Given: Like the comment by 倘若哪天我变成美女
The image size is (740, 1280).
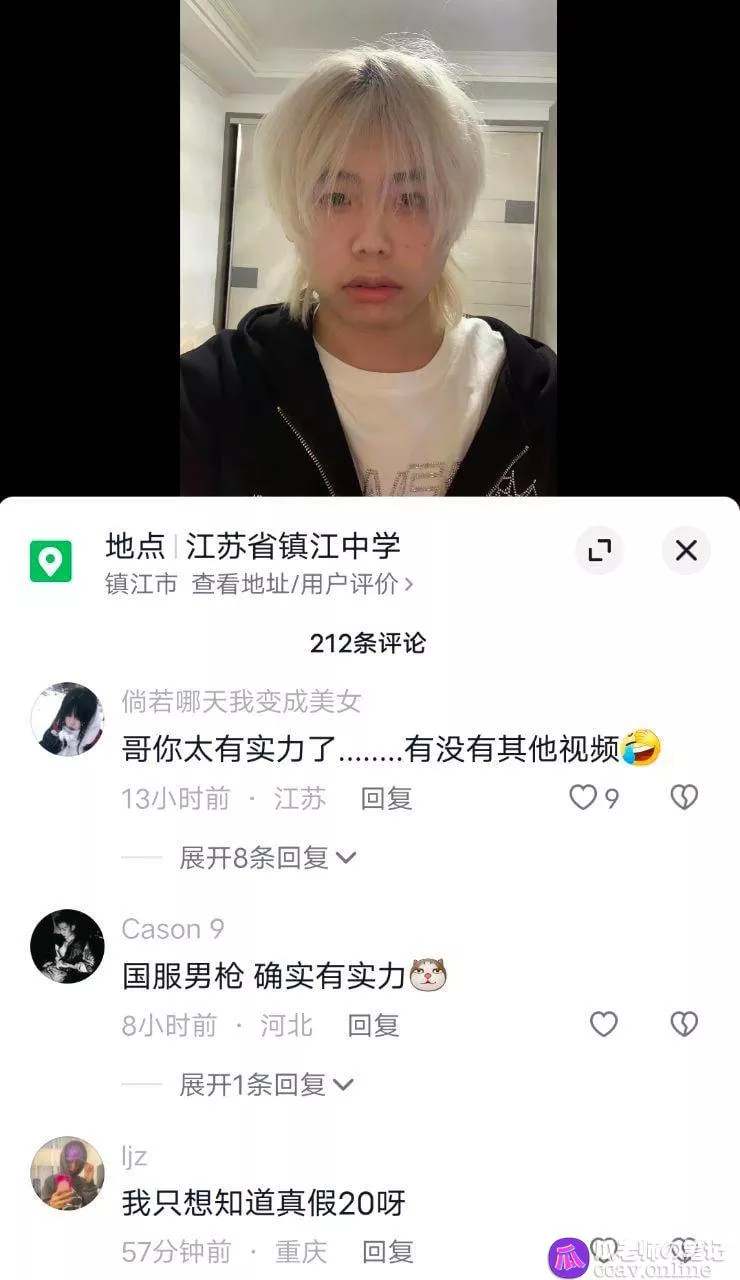Looking at the screenshot, I should (x=584, y=797).
